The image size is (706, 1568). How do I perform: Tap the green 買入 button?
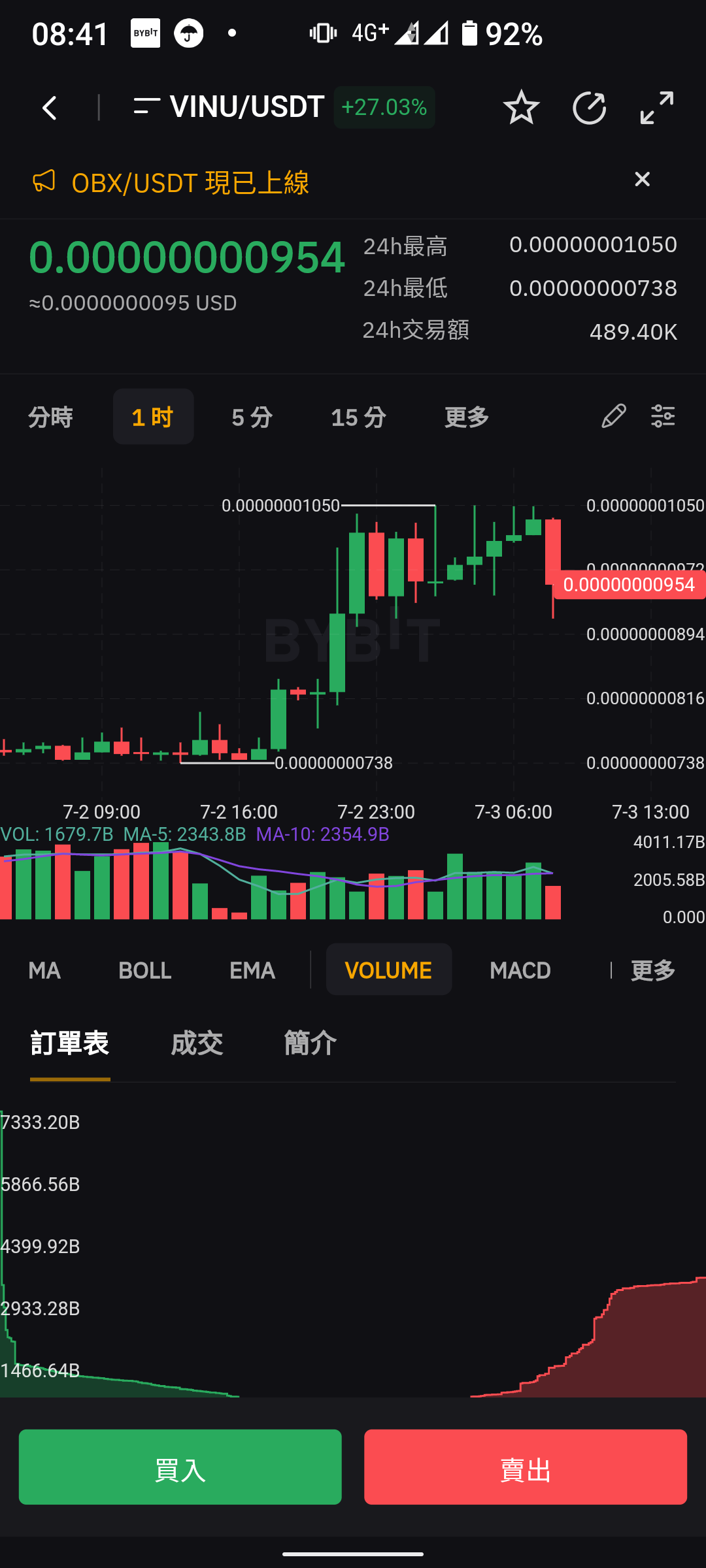(x=180, y=1467)
